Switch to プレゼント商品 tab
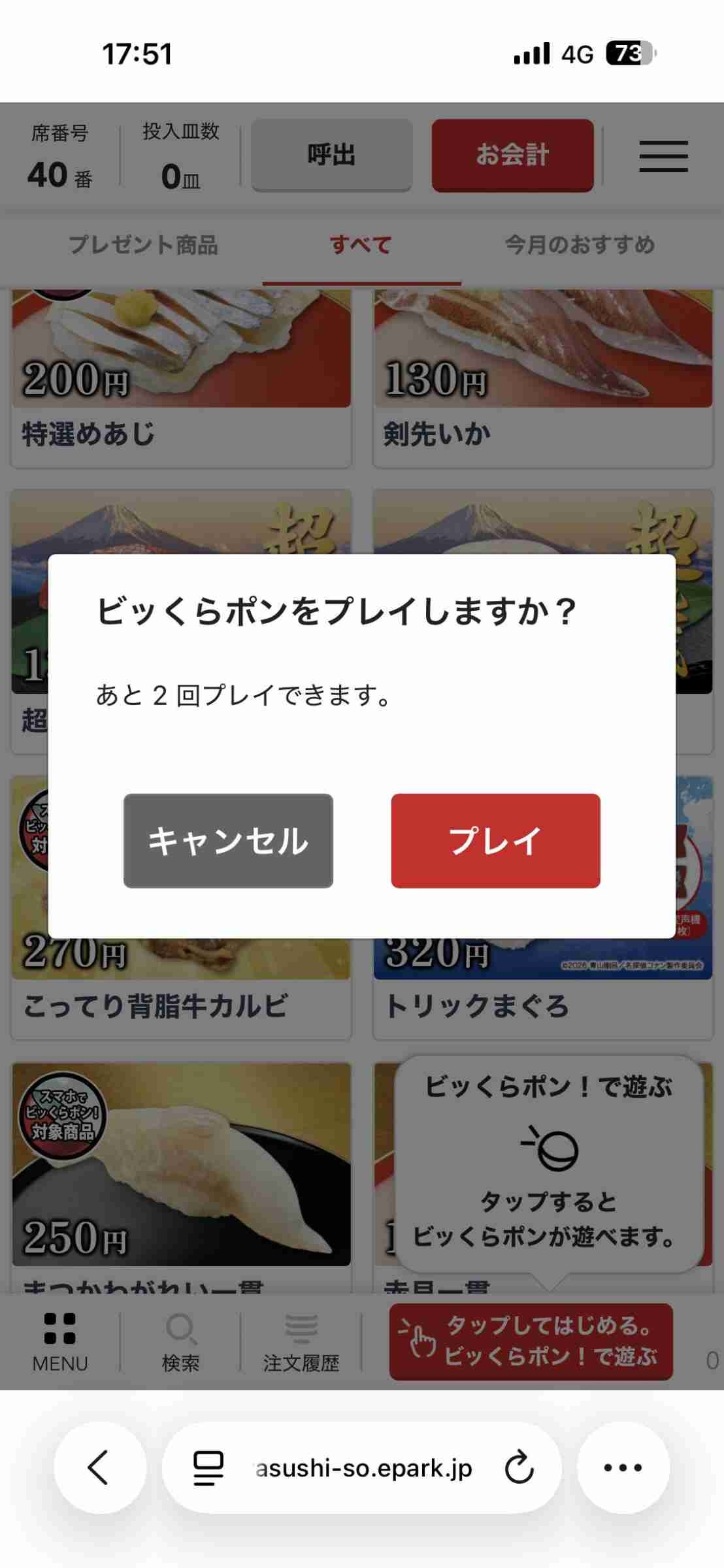This screenshot has height=1568, width=724. (x=143, y=245)
